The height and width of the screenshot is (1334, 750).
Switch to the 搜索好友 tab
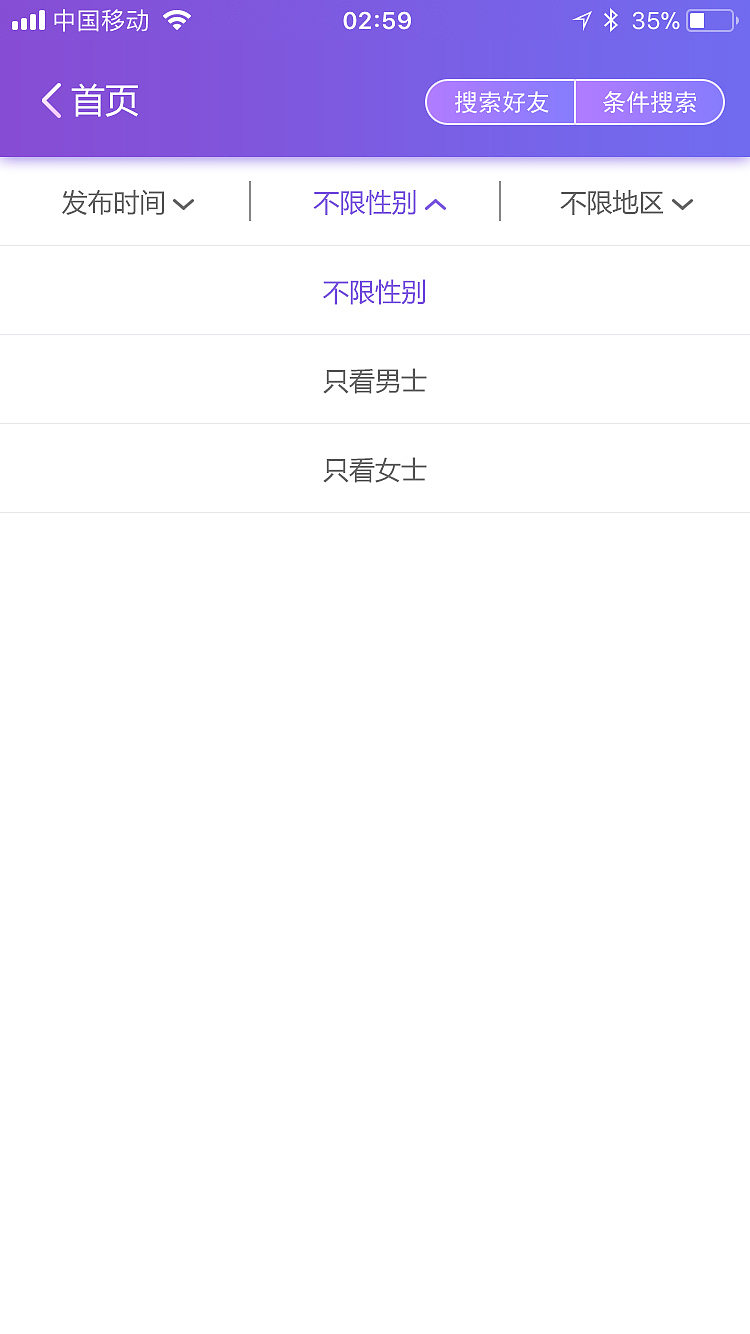[x=500, y=102]
